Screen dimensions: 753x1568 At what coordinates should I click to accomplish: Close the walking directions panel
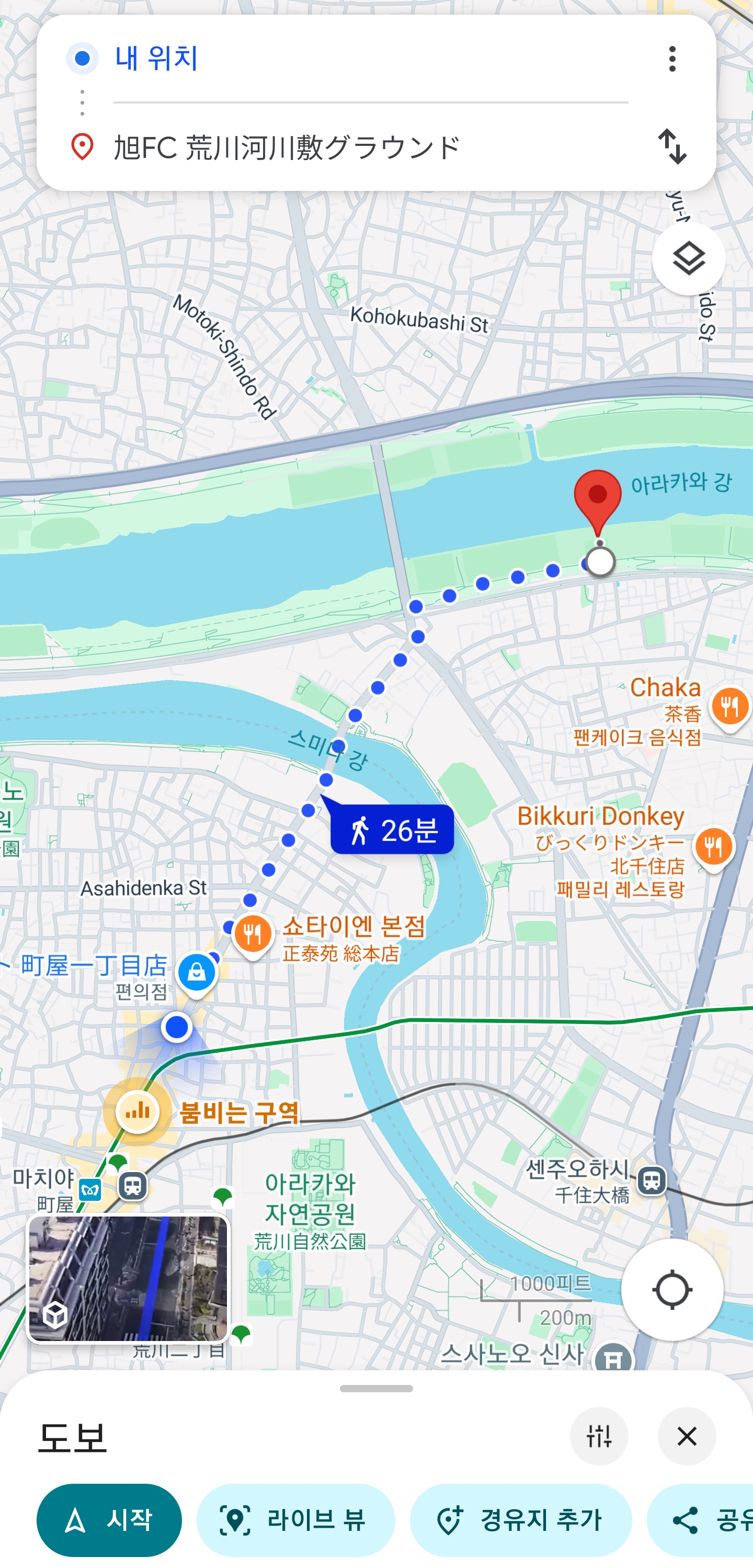(687, 1436)
